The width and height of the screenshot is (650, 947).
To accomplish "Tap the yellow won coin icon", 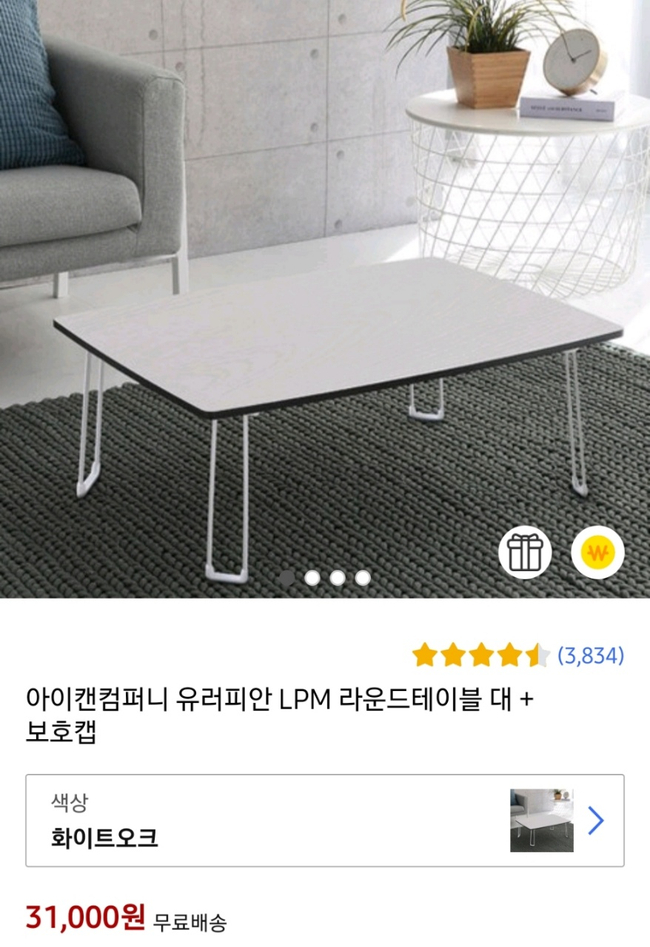I will click(x=598, y=551).
